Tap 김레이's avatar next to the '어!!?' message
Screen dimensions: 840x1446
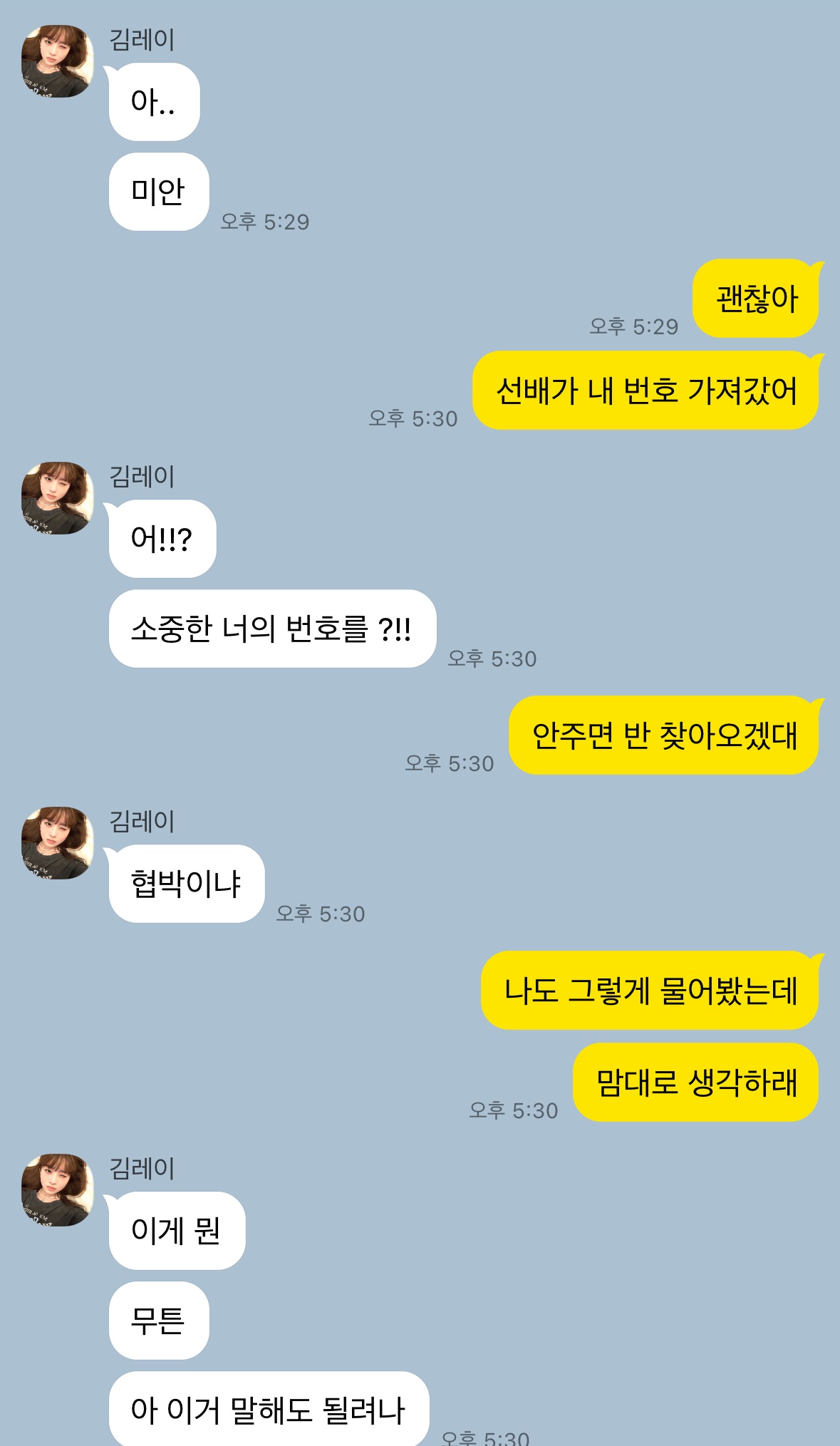click(x=57, y=498)
